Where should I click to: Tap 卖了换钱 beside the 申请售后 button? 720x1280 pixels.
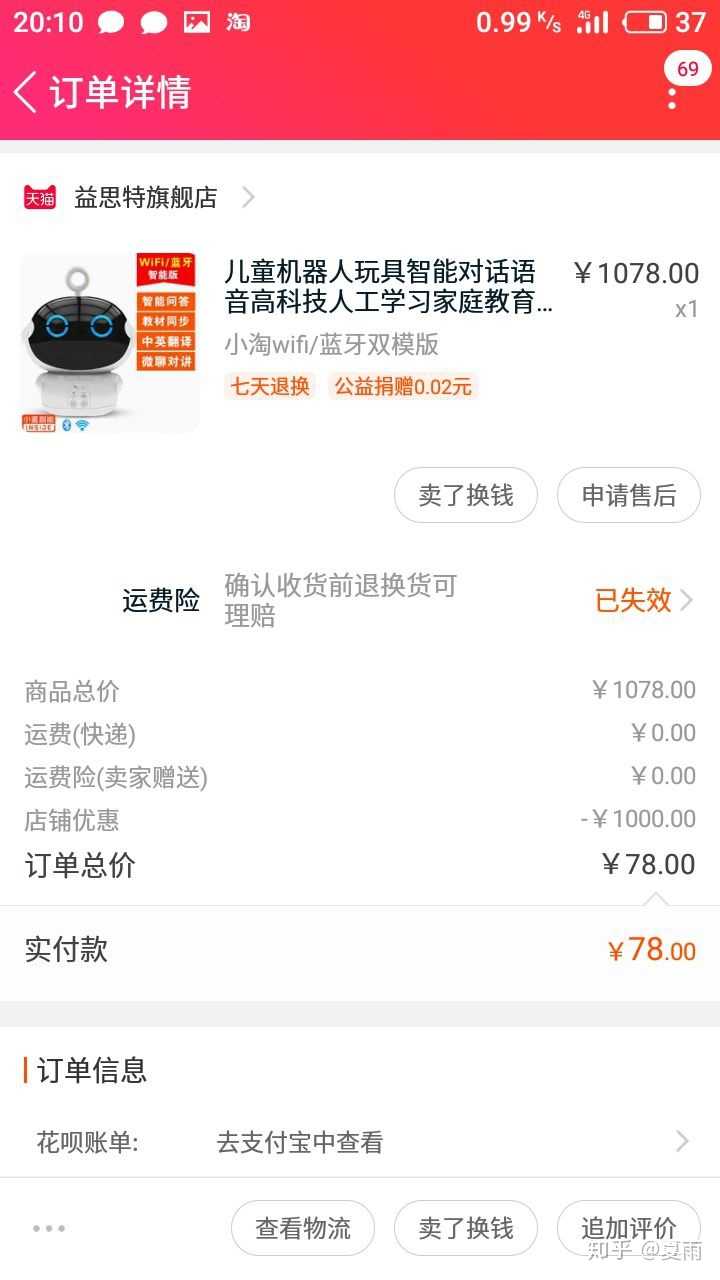pos(466,495)
